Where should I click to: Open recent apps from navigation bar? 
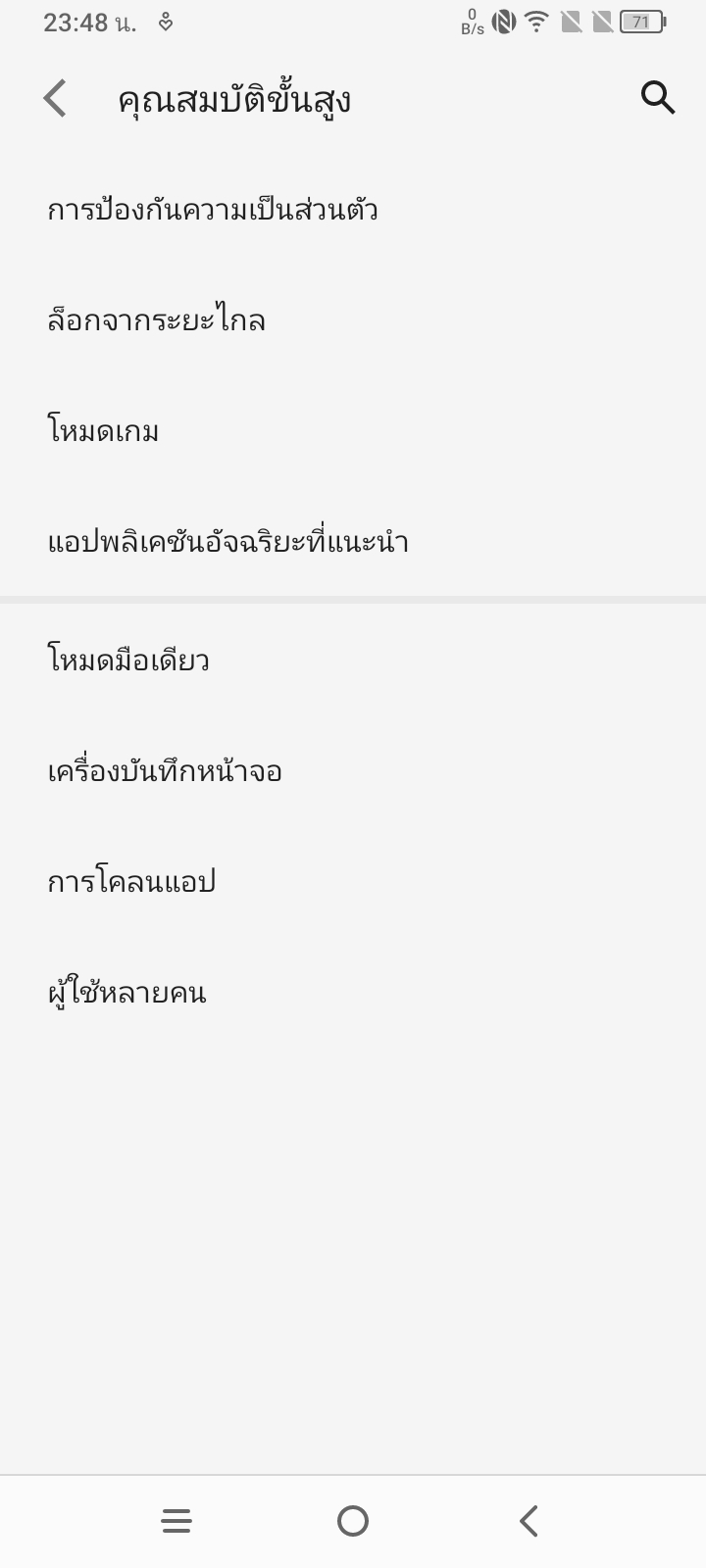[x=176, y=1521]
